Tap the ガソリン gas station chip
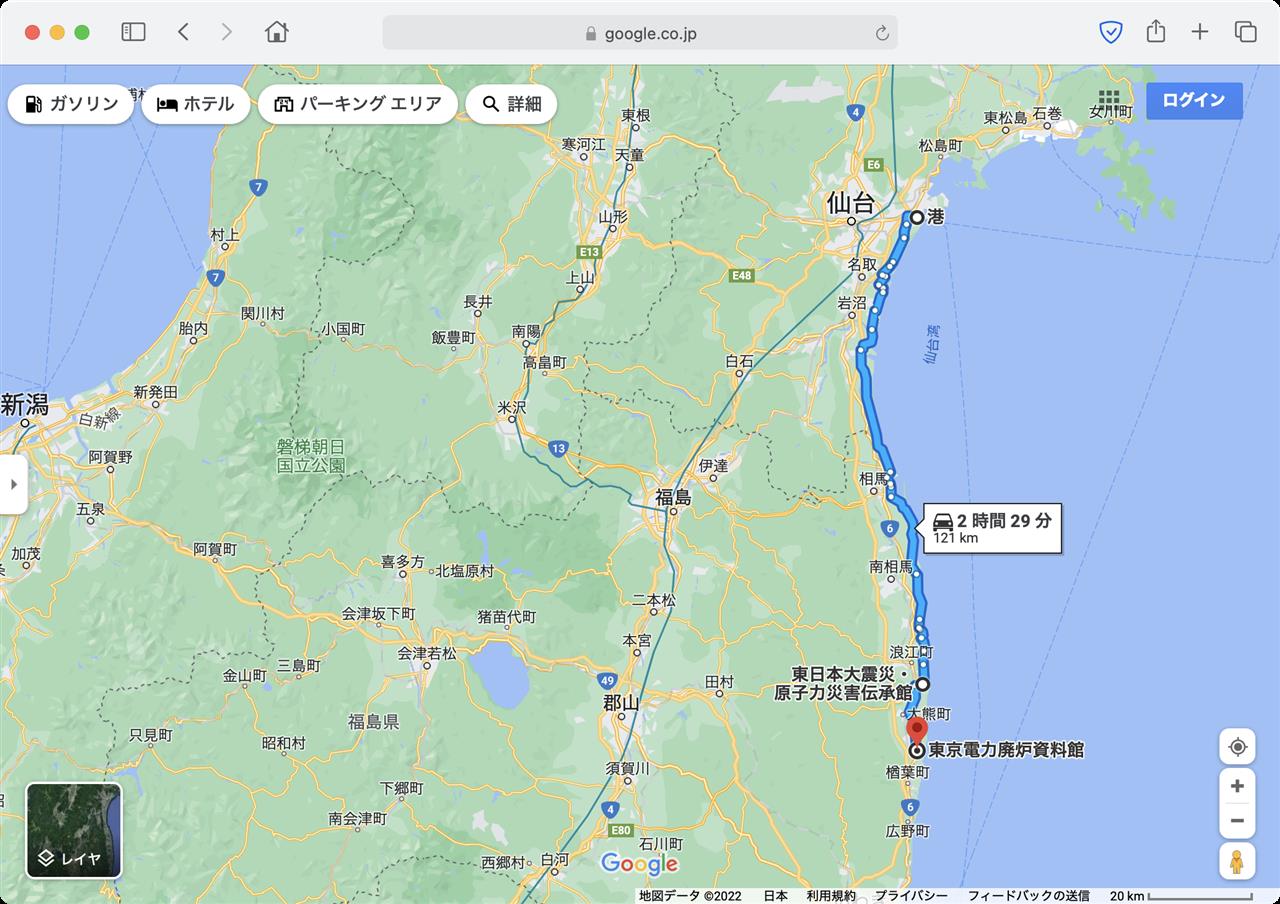1280x904 pixels. (71, 104)
